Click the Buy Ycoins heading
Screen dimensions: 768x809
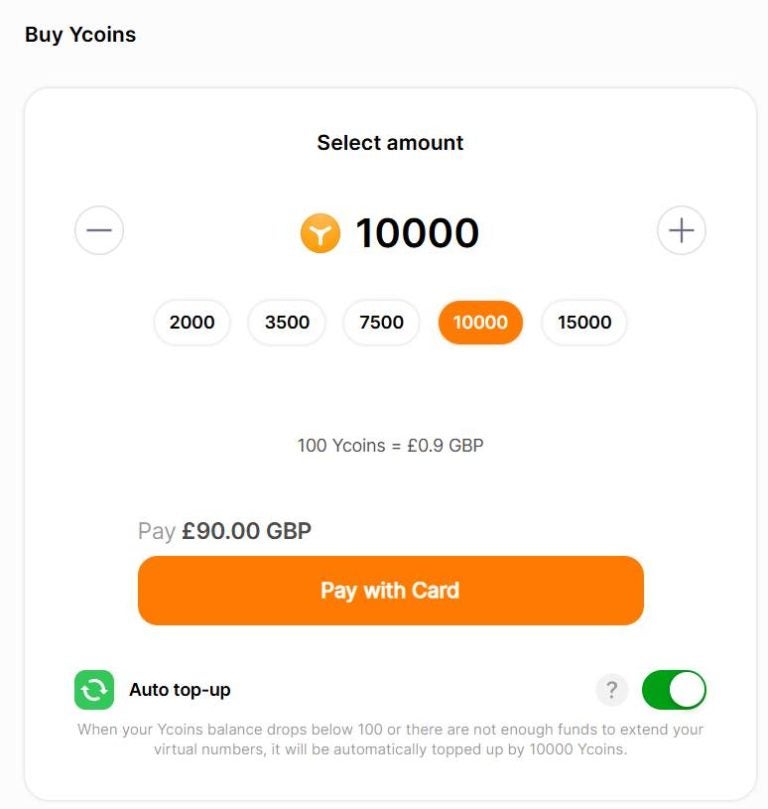coord(79,34)
